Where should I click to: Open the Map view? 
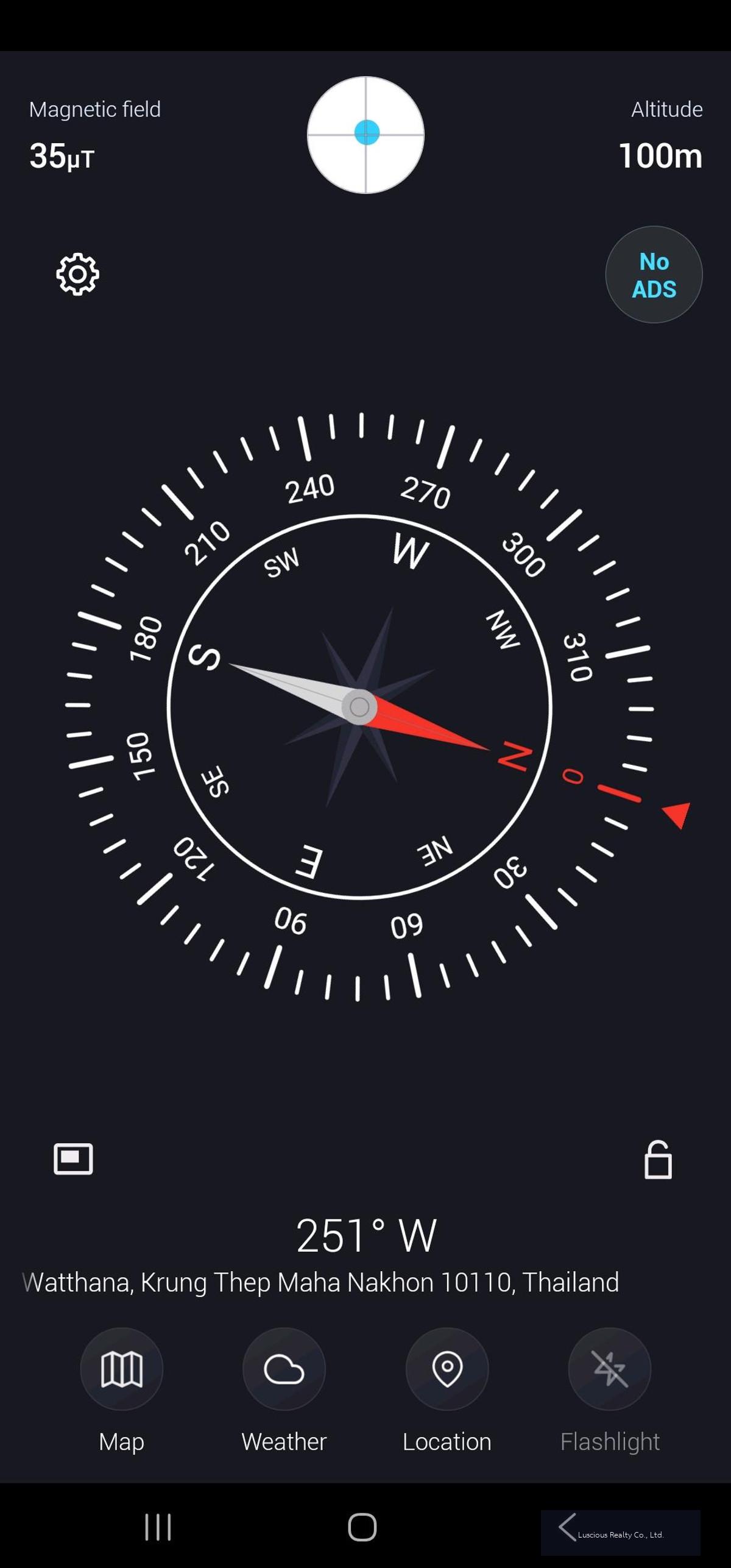(122, 1369)
